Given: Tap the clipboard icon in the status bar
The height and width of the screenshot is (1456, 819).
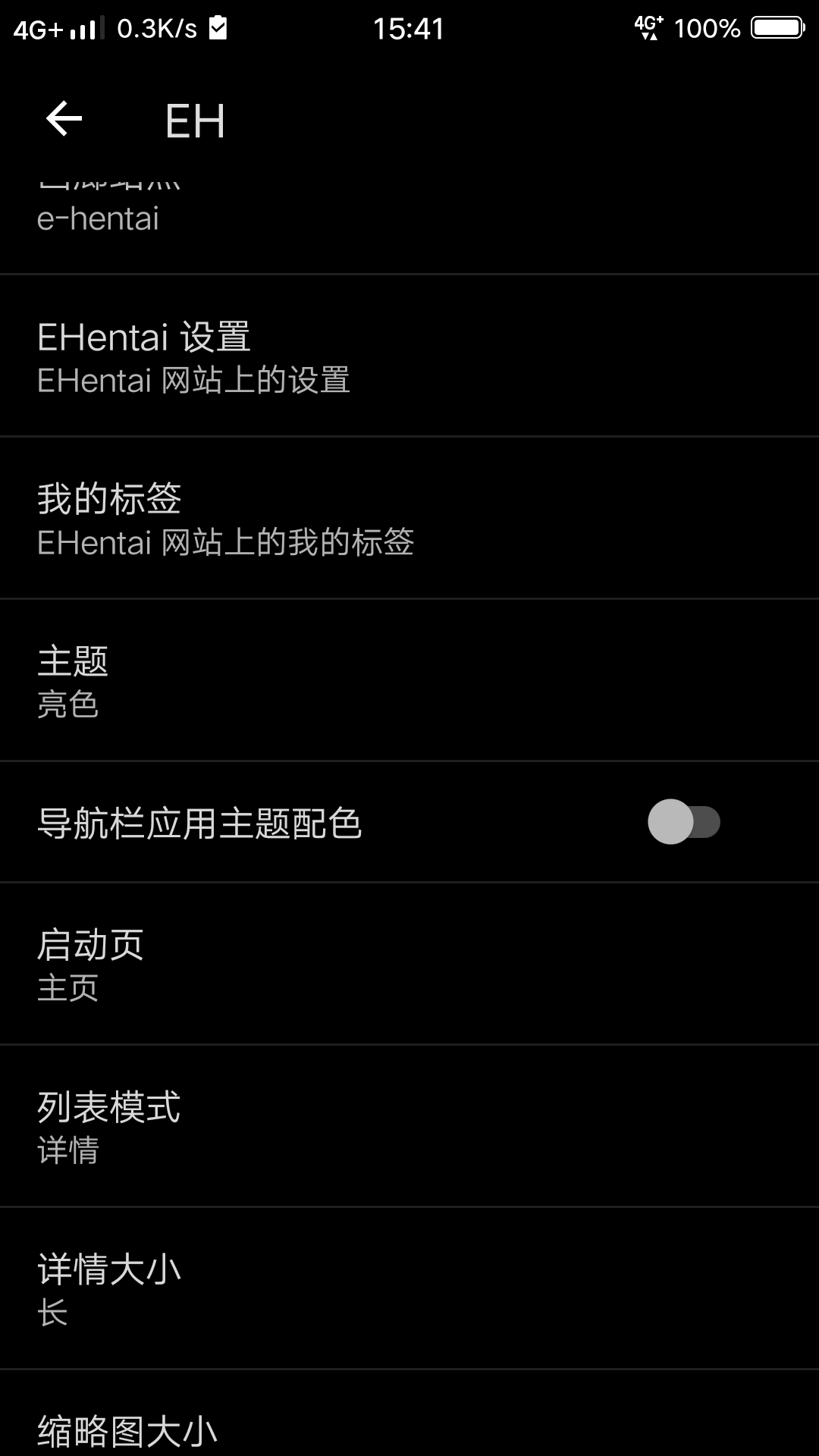Looking at the screenshot, I should coord(216,27).
